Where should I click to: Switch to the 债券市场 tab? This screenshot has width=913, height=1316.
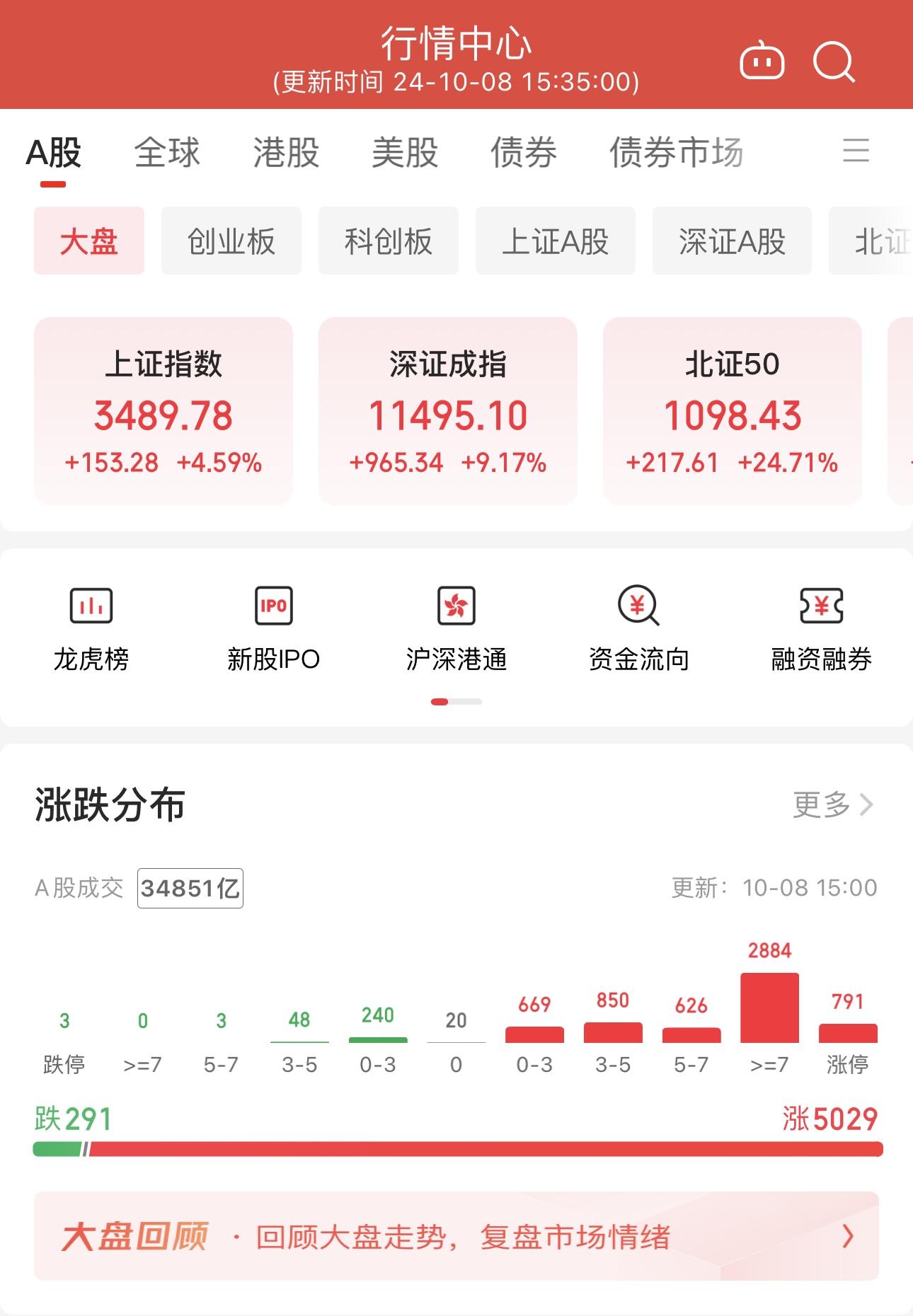[x=676, y=152]
